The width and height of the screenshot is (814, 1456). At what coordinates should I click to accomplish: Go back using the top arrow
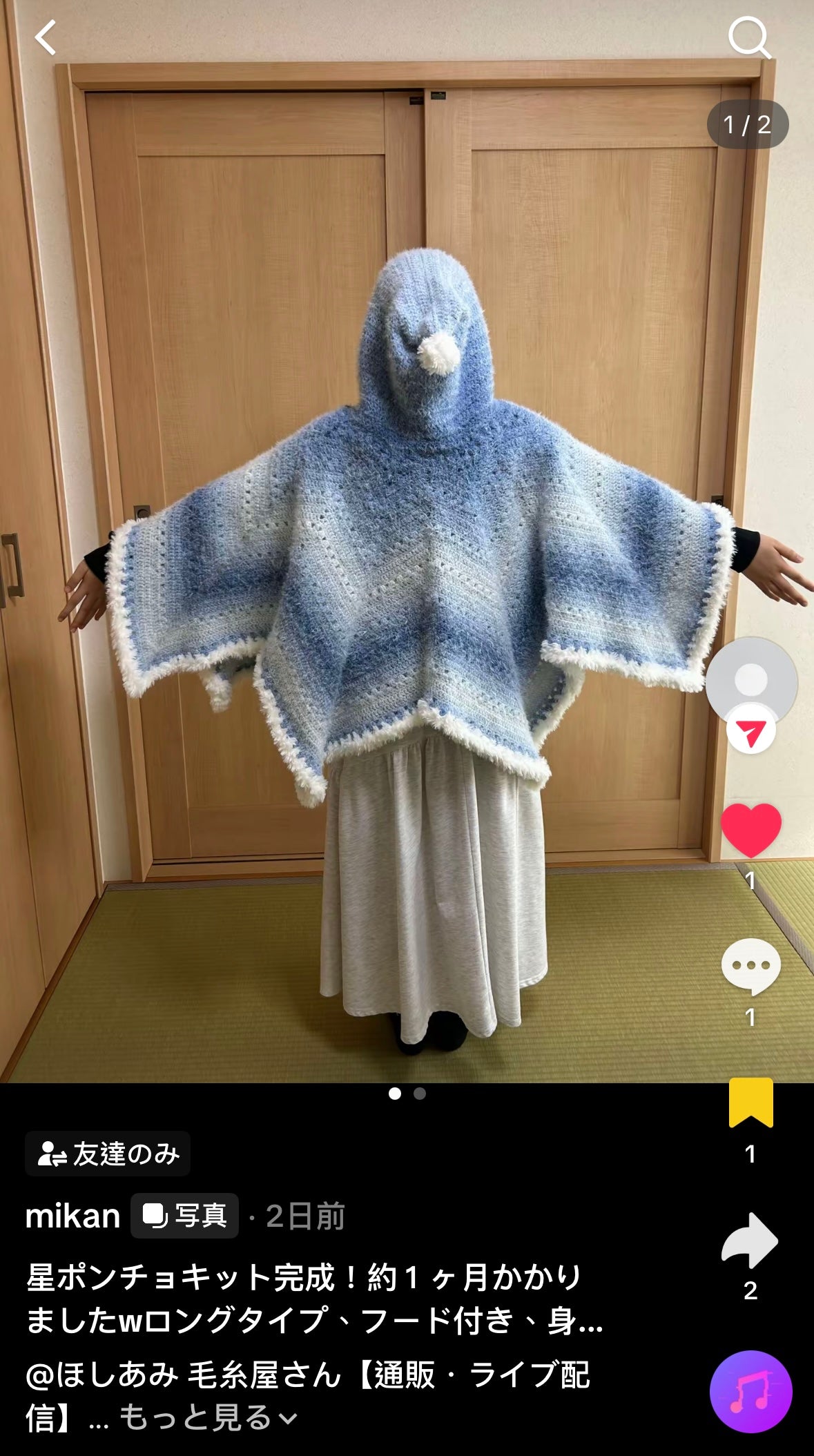[46, 38]
